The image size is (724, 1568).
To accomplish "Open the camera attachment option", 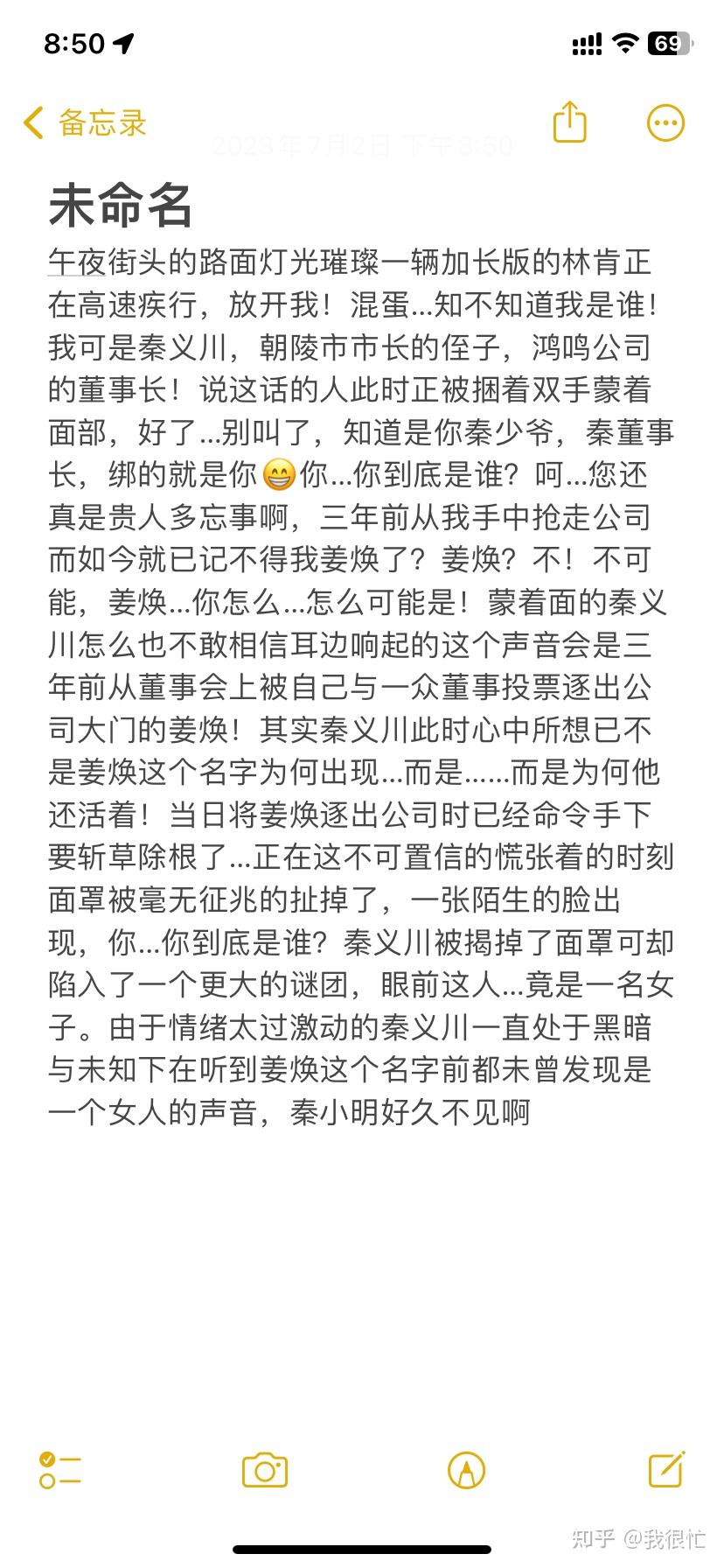I will (x=265, y=1470).
